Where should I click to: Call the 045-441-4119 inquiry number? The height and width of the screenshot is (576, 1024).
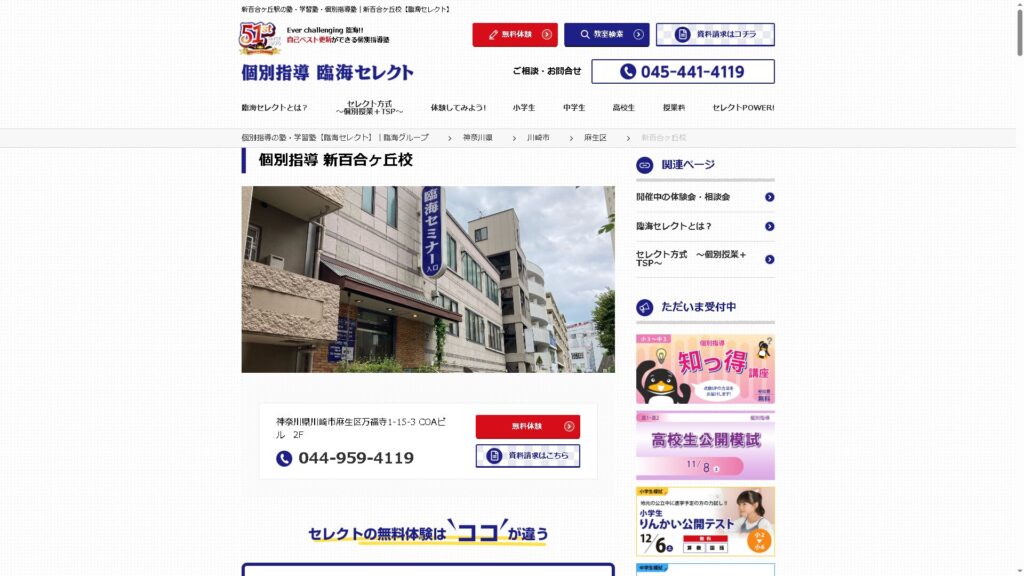[x=682, y=72]
